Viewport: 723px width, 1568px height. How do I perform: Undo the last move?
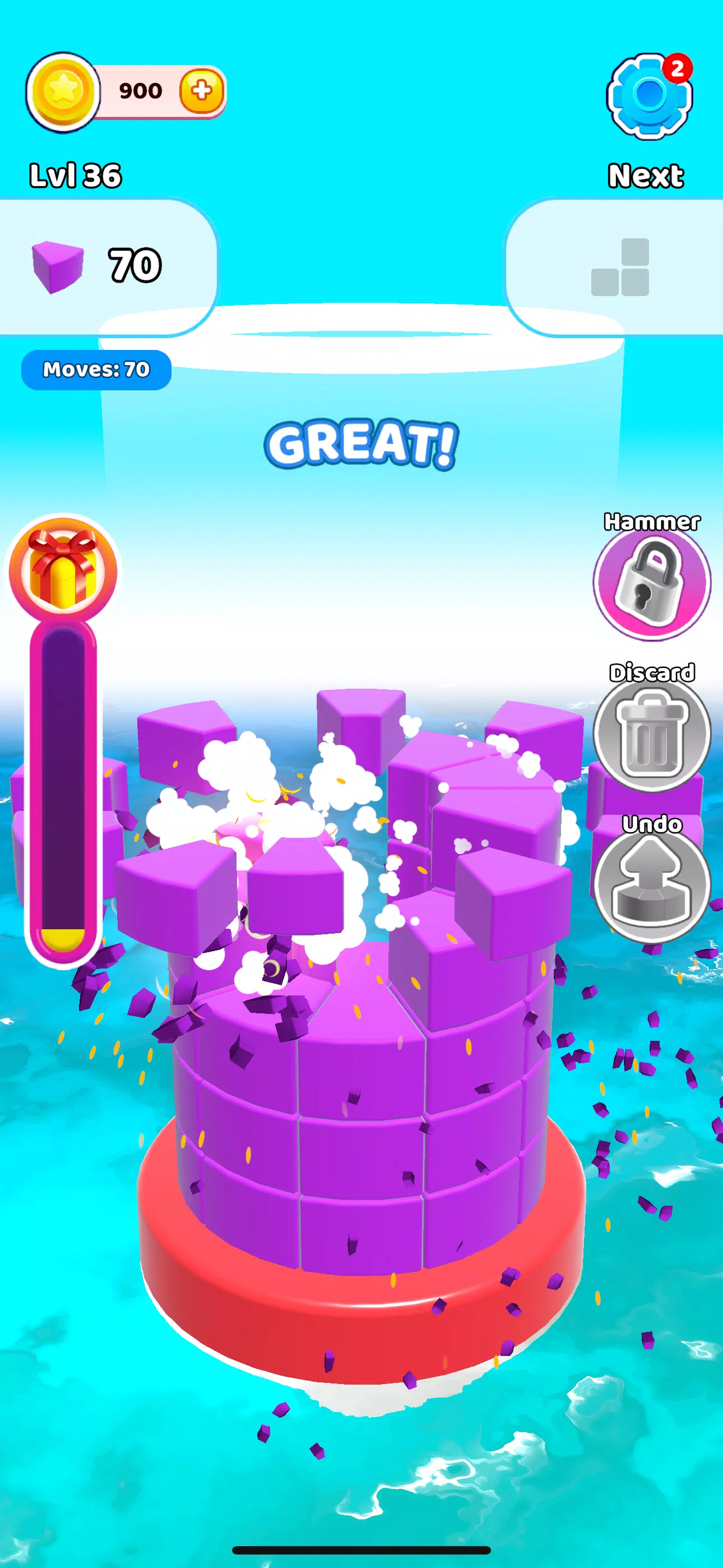(651, 884)
